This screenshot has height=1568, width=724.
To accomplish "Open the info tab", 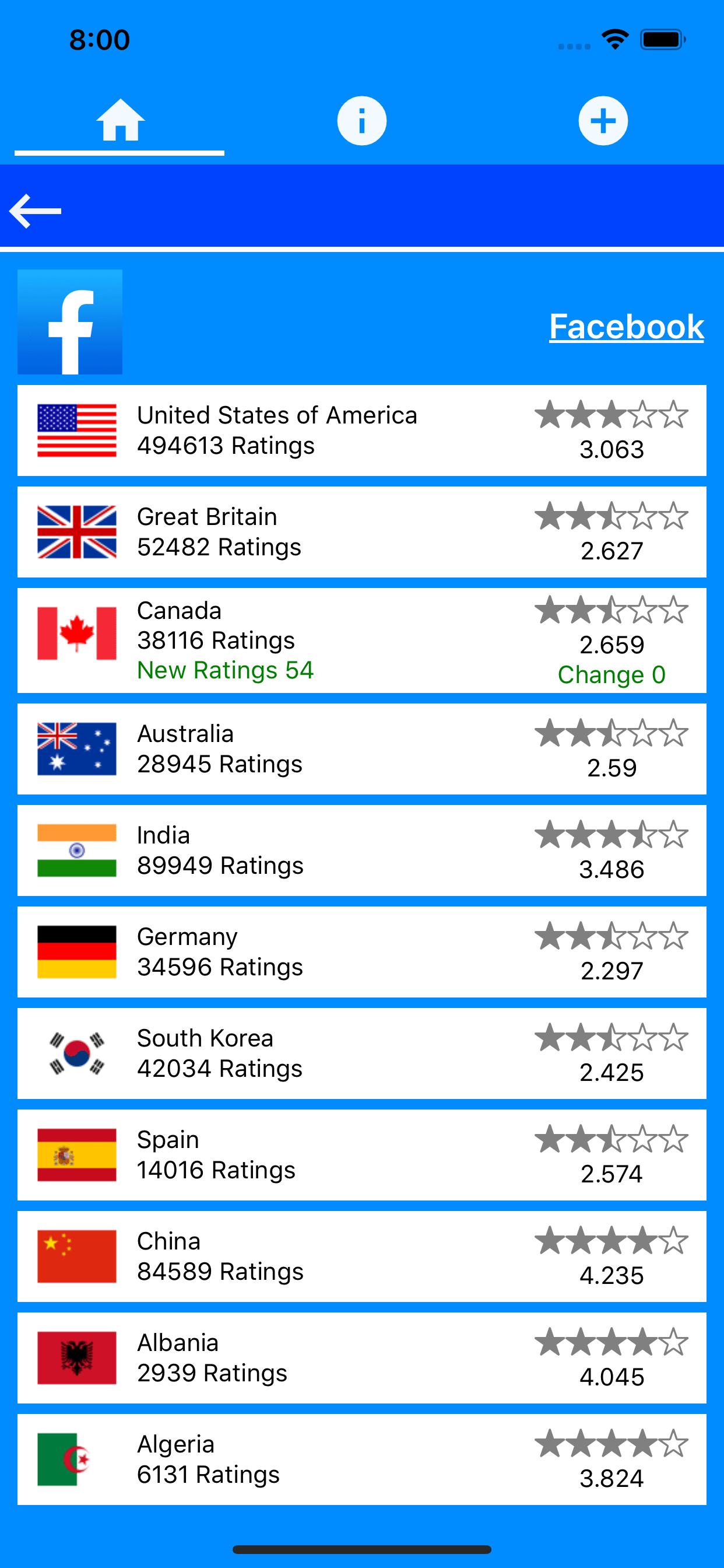I will [361, 121].
